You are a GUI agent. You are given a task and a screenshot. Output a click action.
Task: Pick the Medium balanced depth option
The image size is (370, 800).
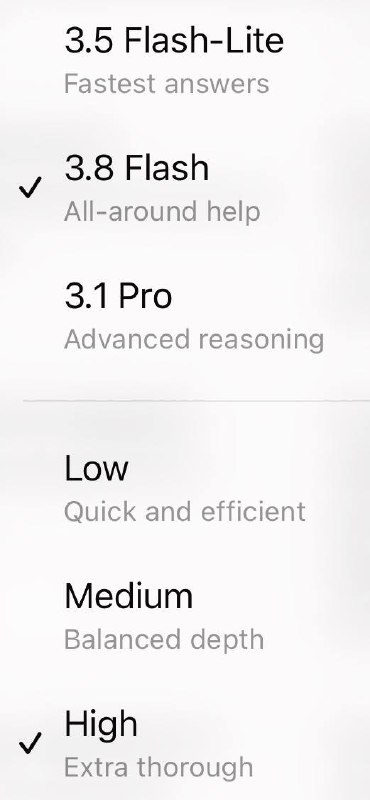(x=185, y=615)
